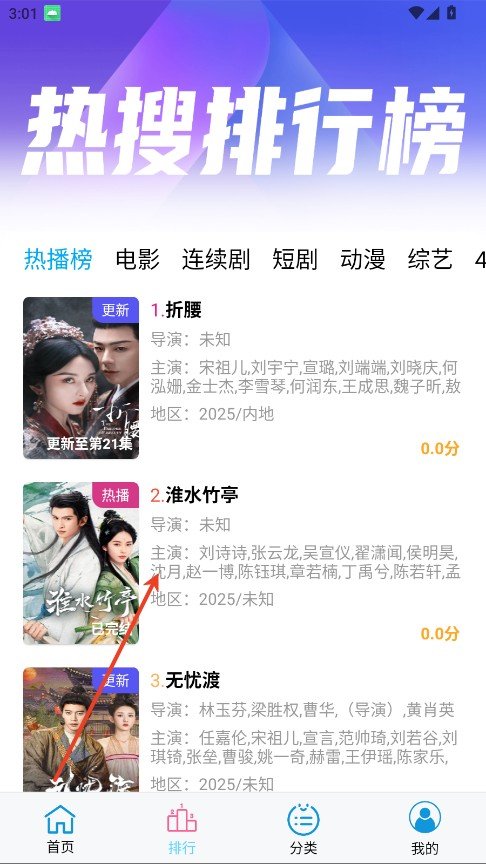
Task: Open the drama 折腰 ranked first
Action: point(243,378)
